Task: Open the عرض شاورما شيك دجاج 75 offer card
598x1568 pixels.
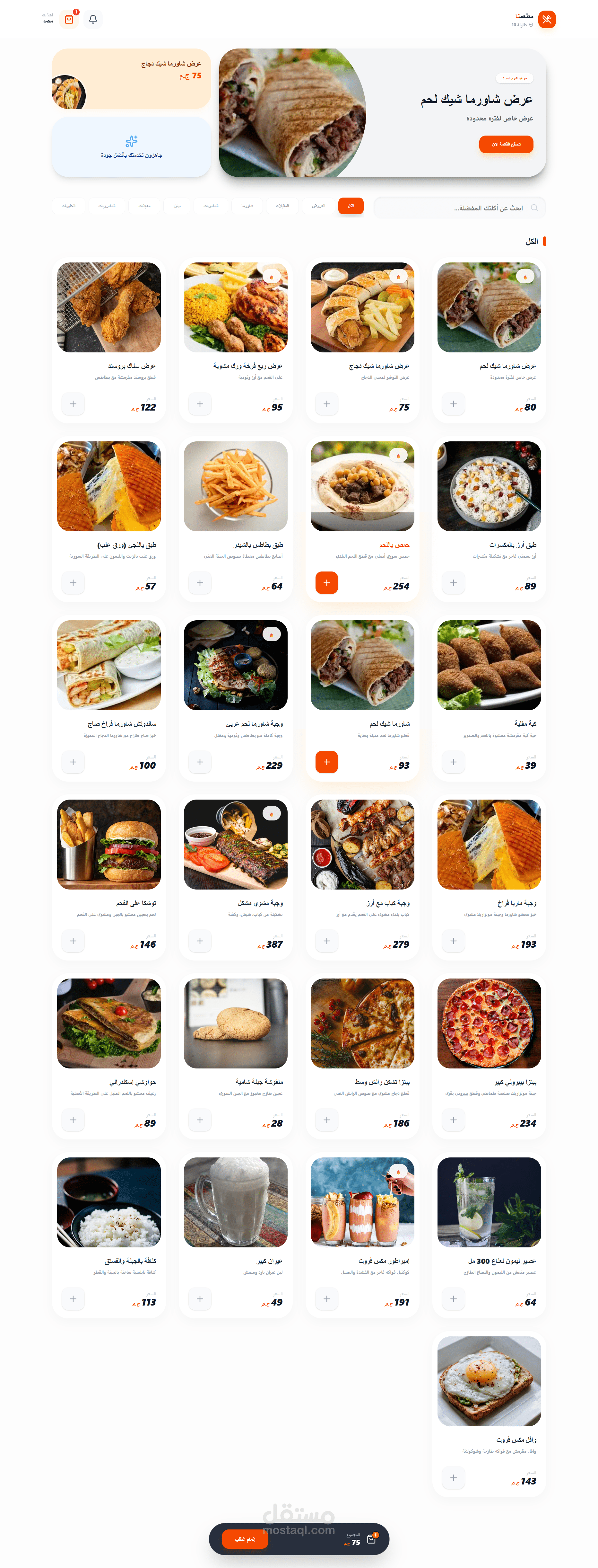Action: 131,79
